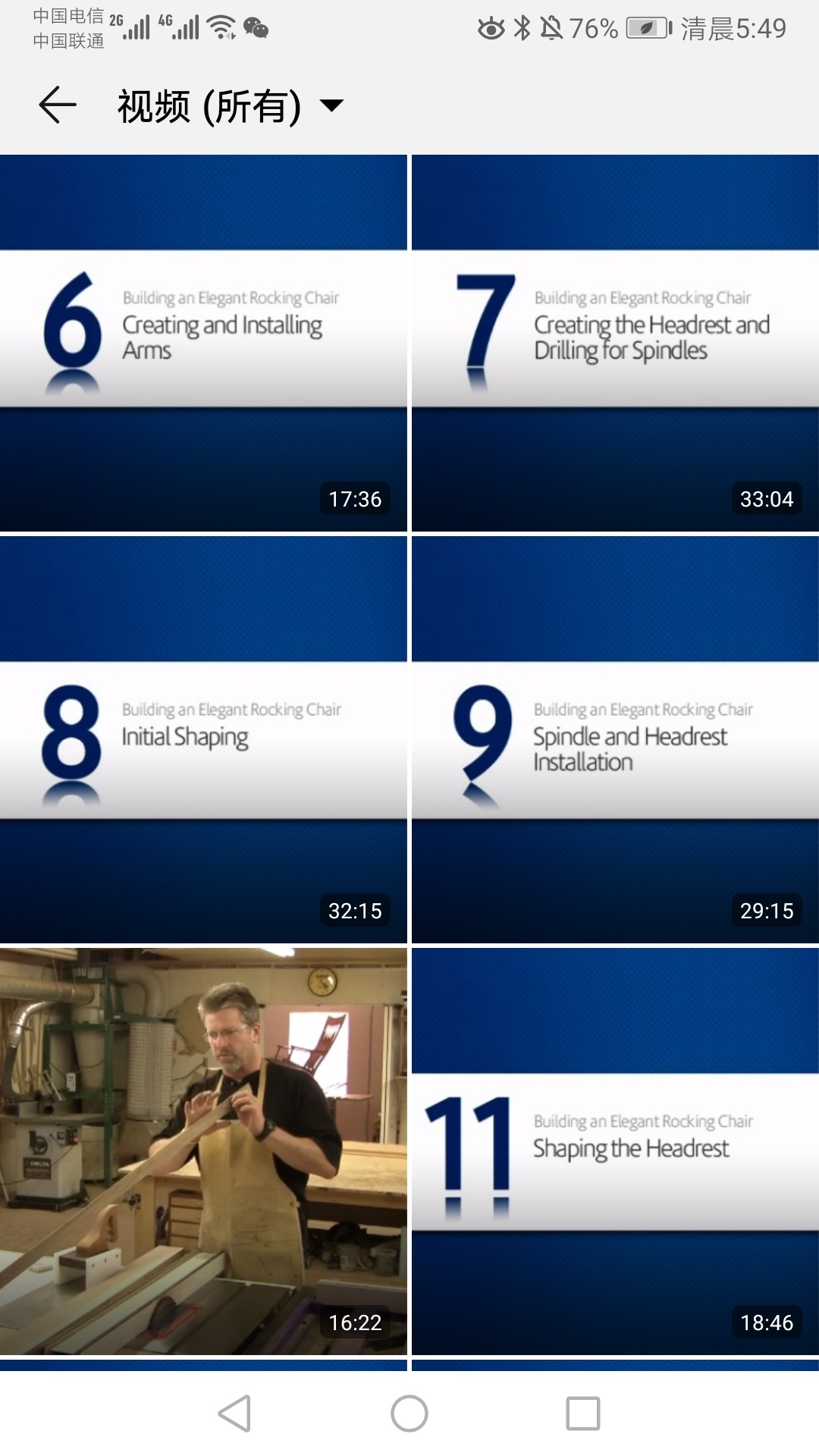Play video 7 Creating the Headrest
819x1456 pixels.
[615, 343]
